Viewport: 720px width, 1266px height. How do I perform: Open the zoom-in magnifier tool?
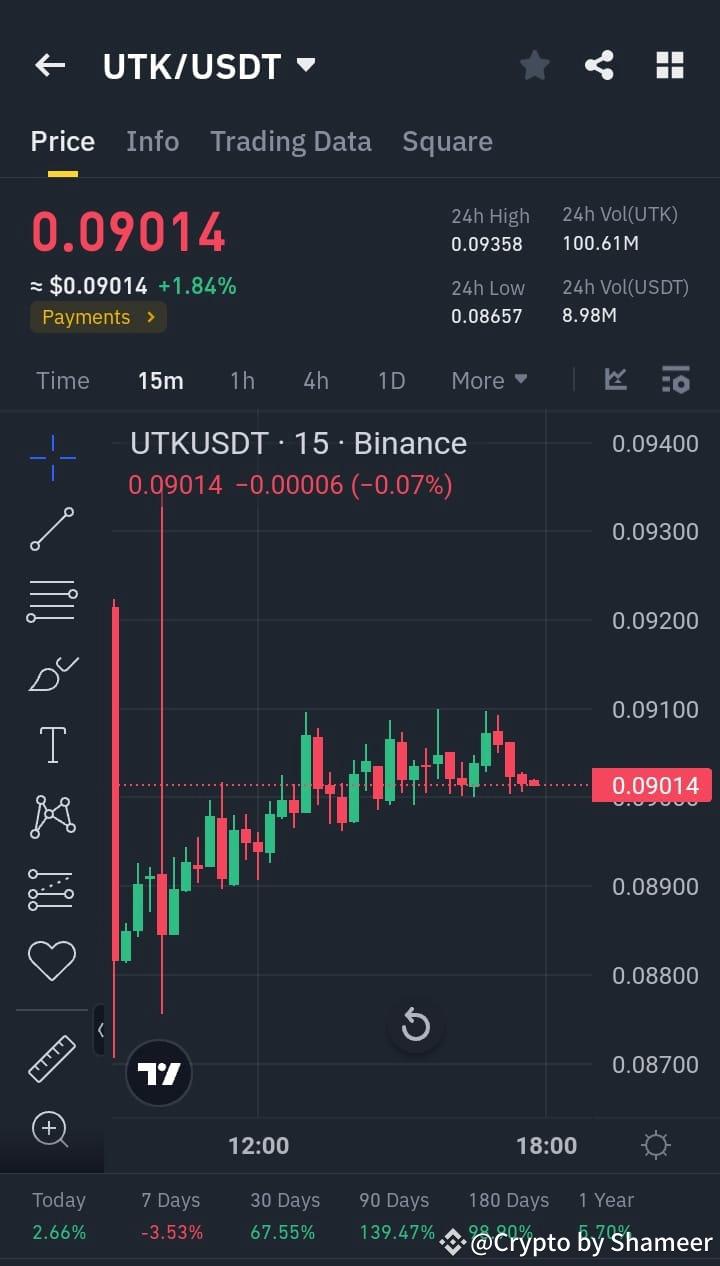click(51, 1129)
